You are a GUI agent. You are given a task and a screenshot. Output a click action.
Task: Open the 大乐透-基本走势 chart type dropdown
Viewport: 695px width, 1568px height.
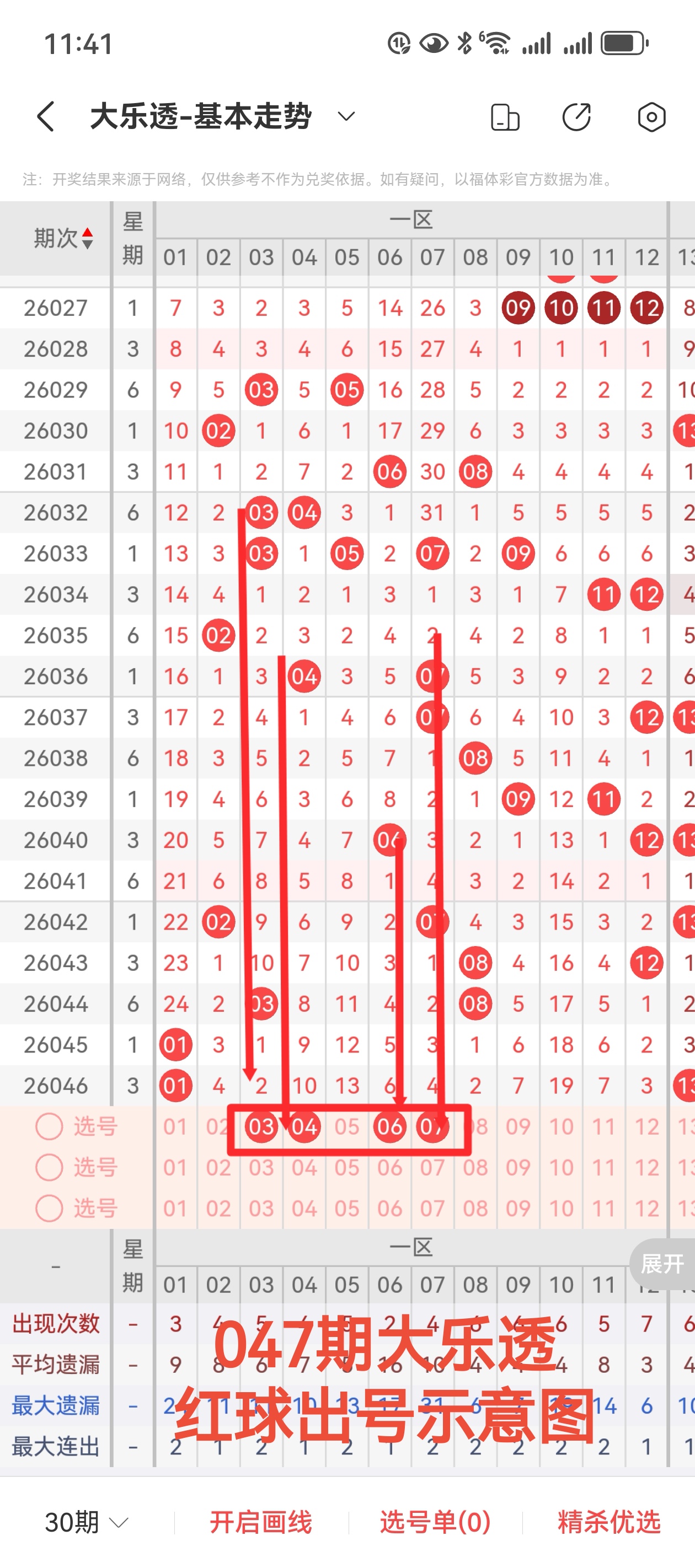click(346, 116)
